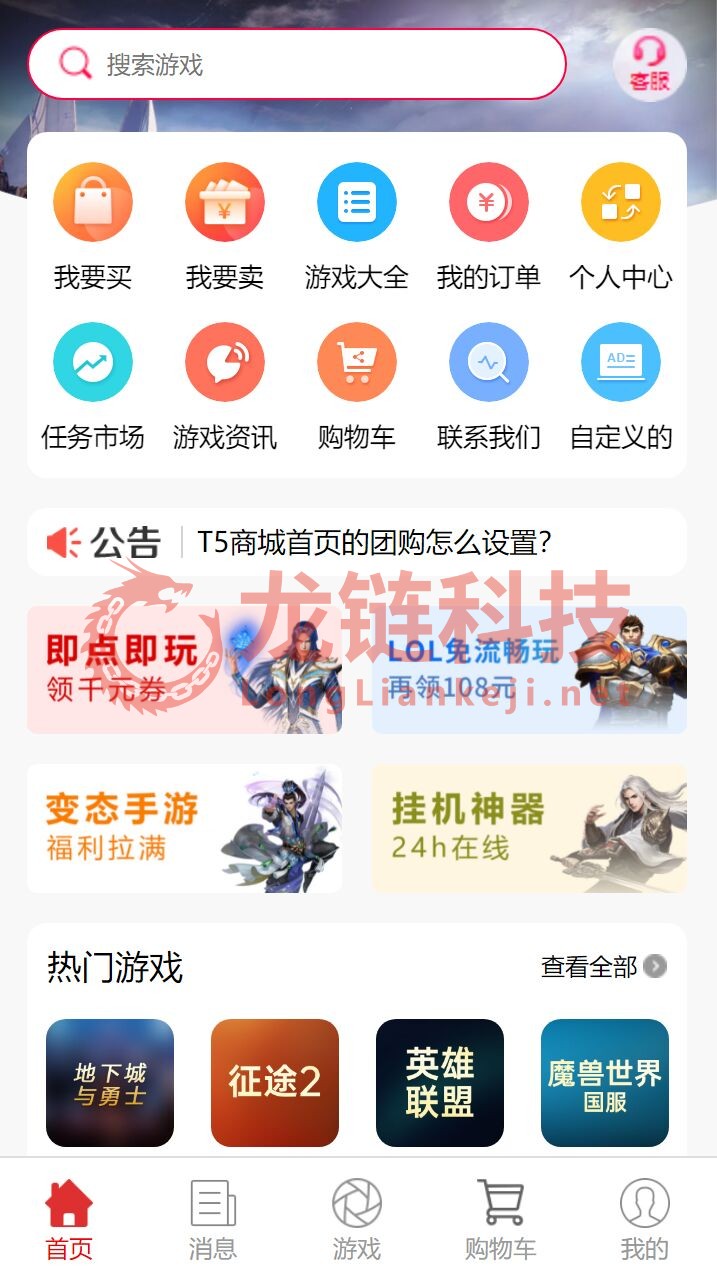Viewport: 717px width, 1273px height.
Task: View all hot games via 查看全部
Action: 603,966
